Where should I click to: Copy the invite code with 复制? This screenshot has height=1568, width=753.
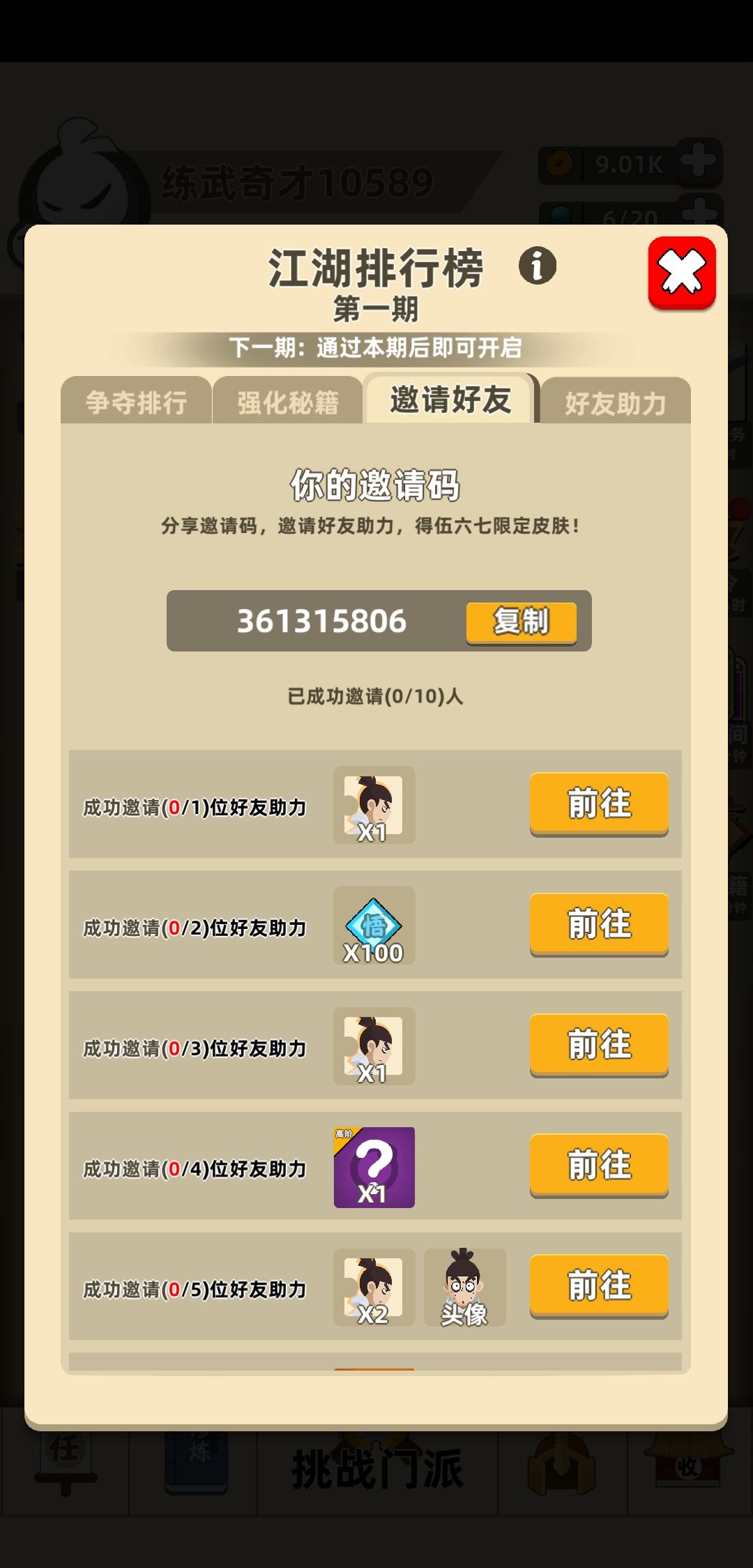tap(522, 622)
